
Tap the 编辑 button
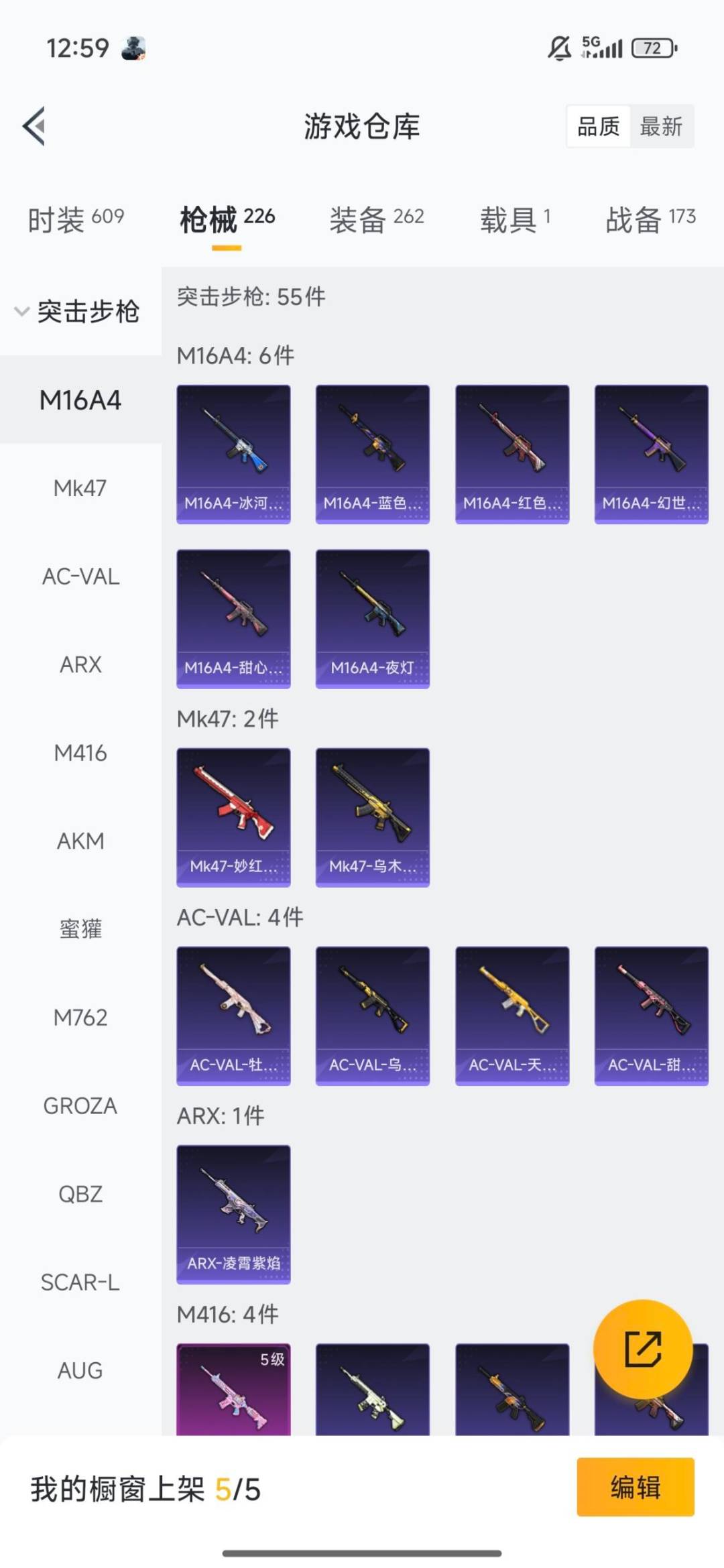[635, 1487]
